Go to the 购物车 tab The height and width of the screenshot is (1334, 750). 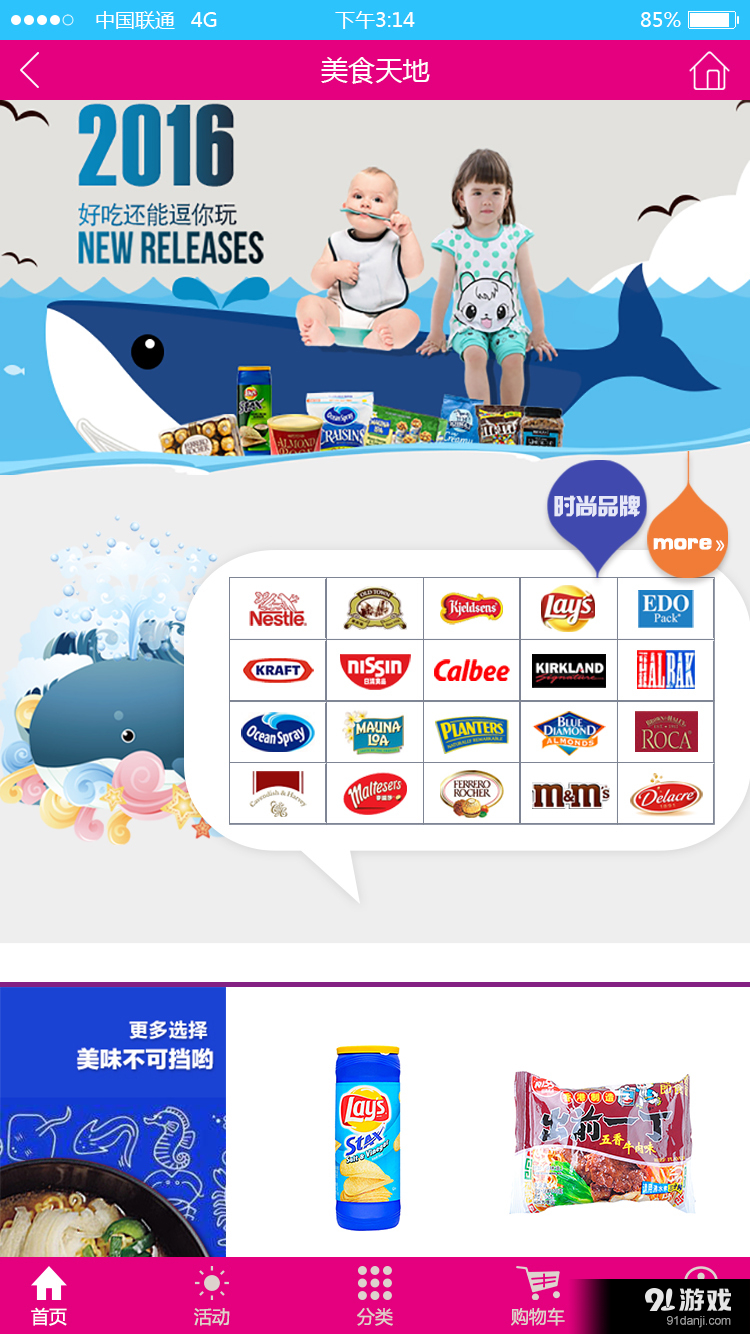pos(537,1296)
